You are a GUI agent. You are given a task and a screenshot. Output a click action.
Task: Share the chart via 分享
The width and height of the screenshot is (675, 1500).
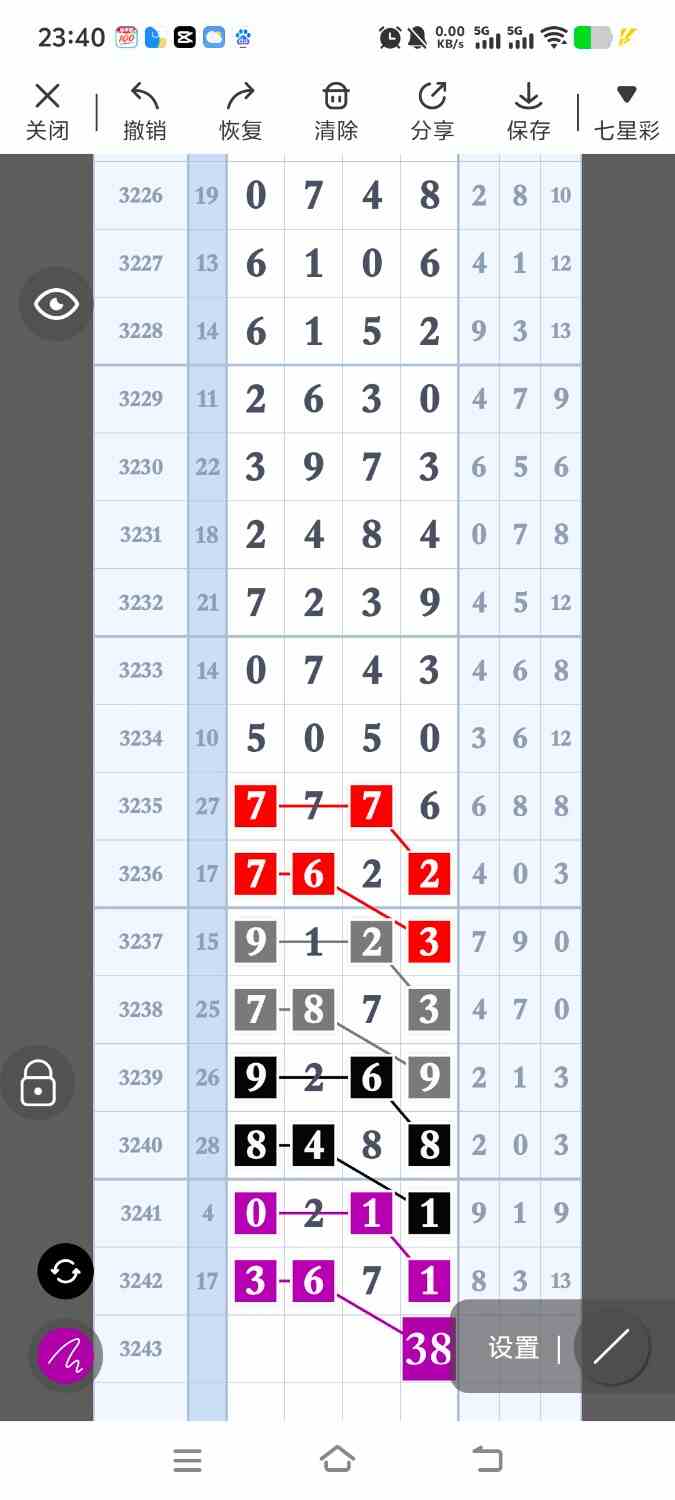pos(432,112)
